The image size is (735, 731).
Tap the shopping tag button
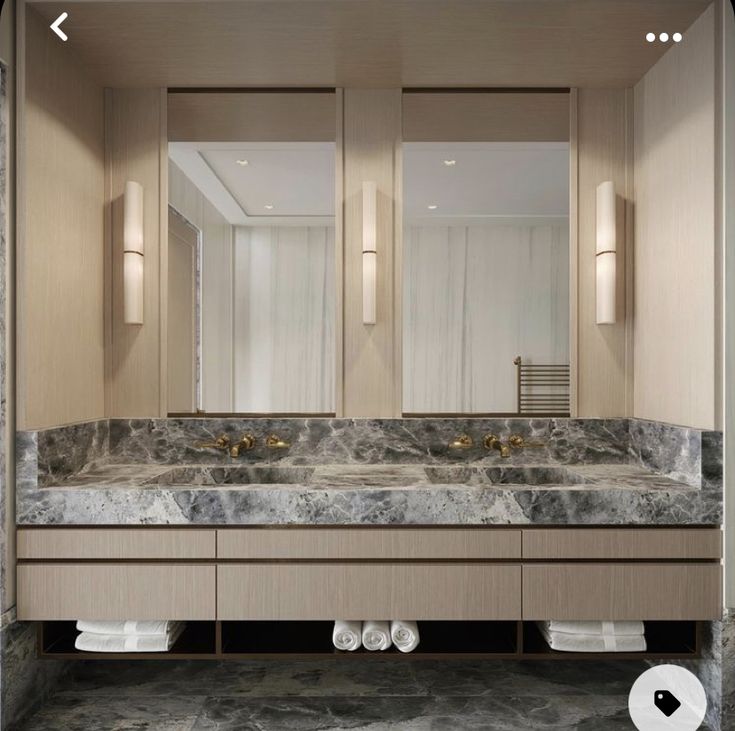coord(667,702)
